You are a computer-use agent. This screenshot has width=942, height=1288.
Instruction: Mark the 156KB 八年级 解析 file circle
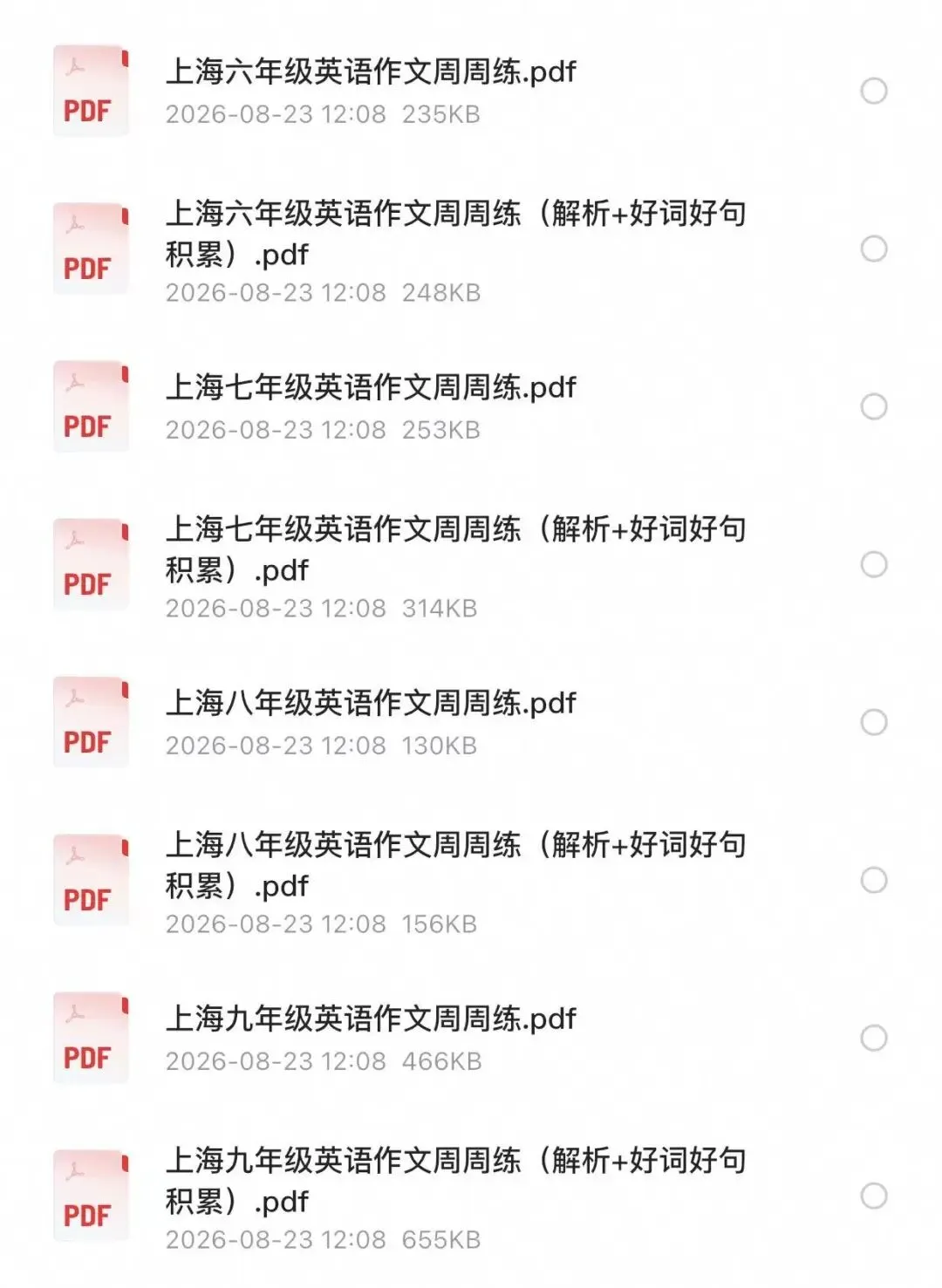pos(874,880)
